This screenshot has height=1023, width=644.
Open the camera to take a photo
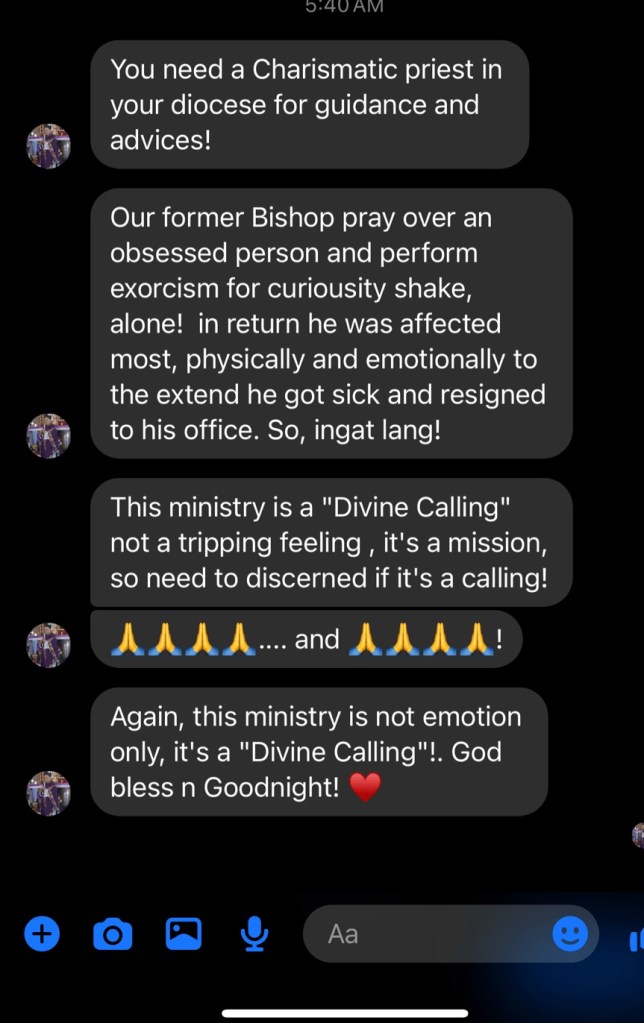(112, 934)
